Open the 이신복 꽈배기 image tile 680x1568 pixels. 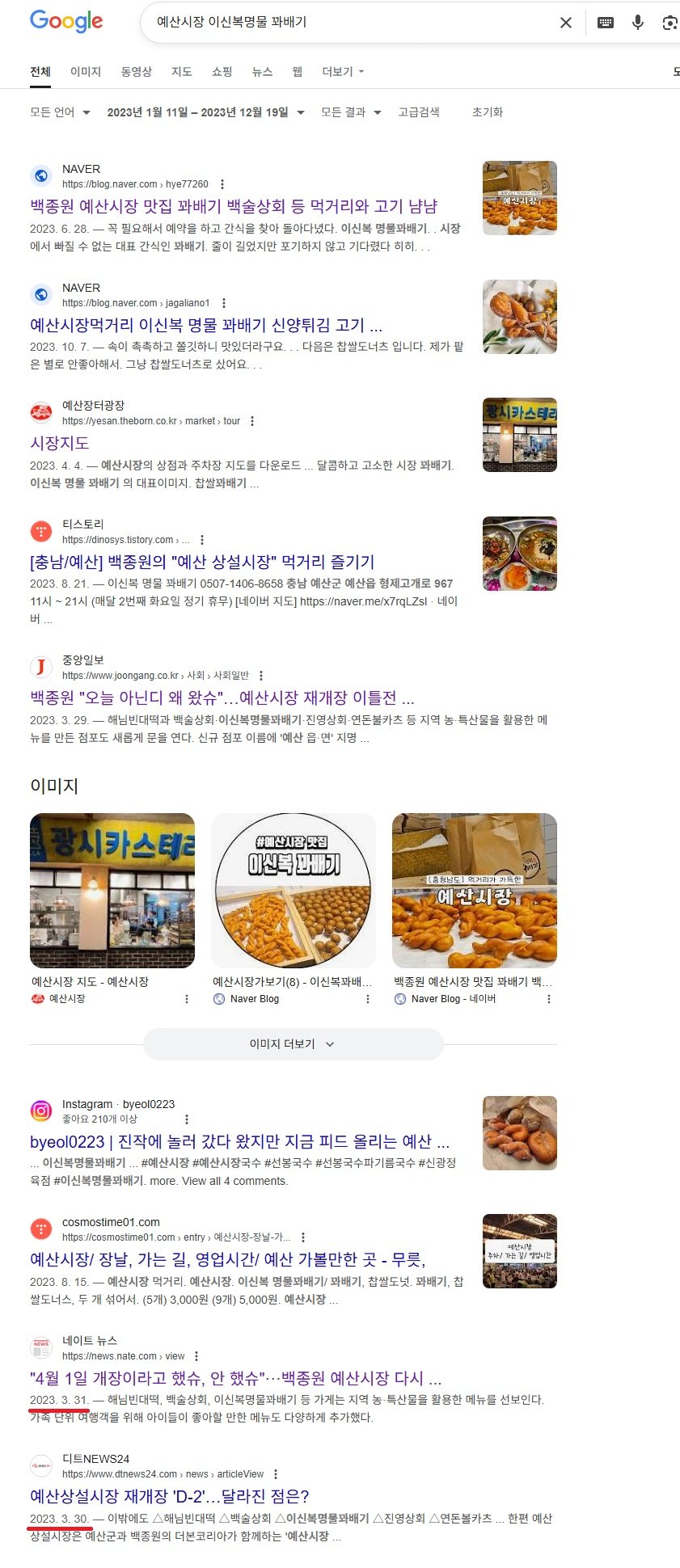293,891
